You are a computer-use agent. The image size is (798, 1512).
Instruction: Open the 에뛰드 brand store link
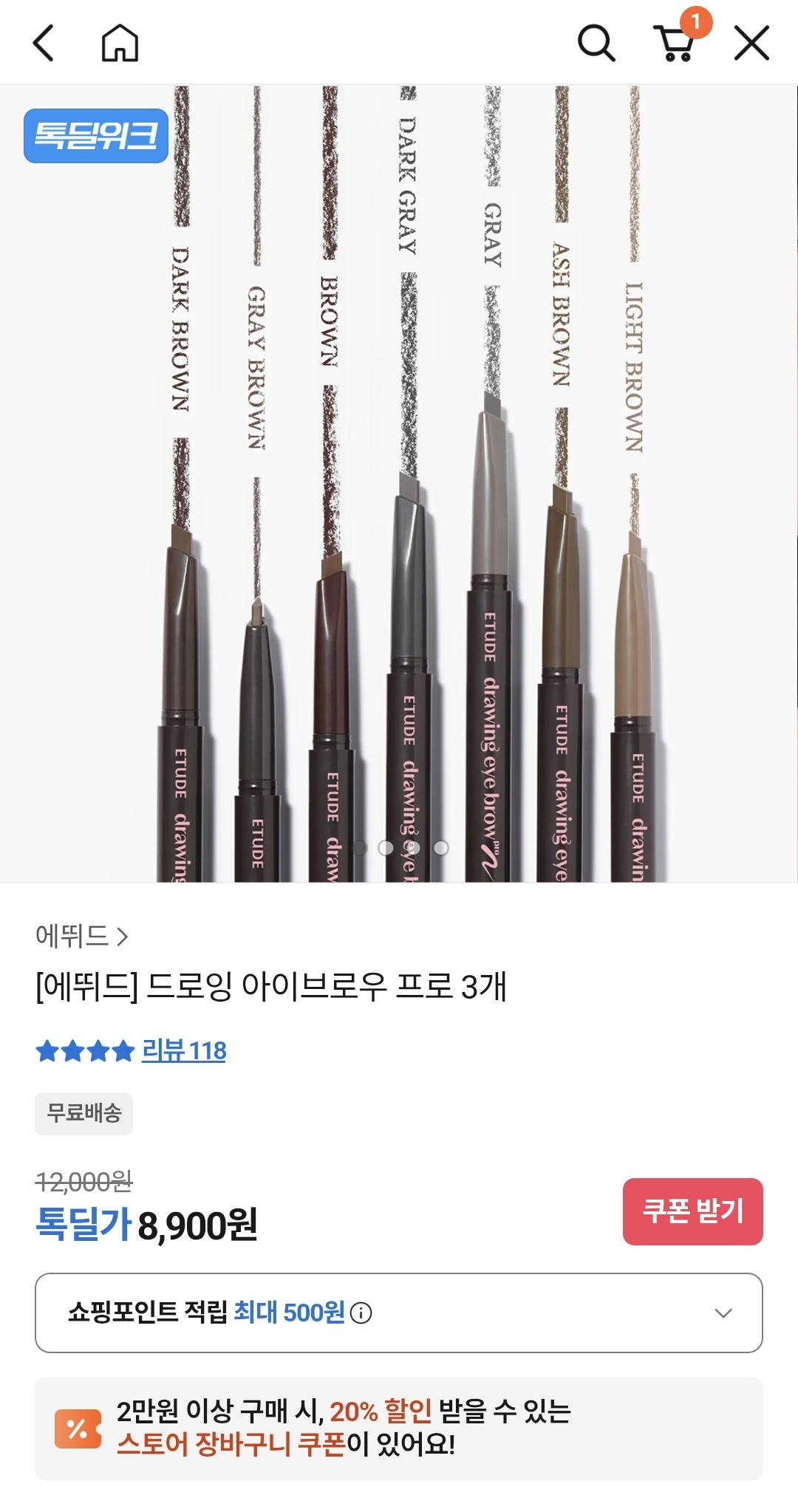[x=81, y=936]
